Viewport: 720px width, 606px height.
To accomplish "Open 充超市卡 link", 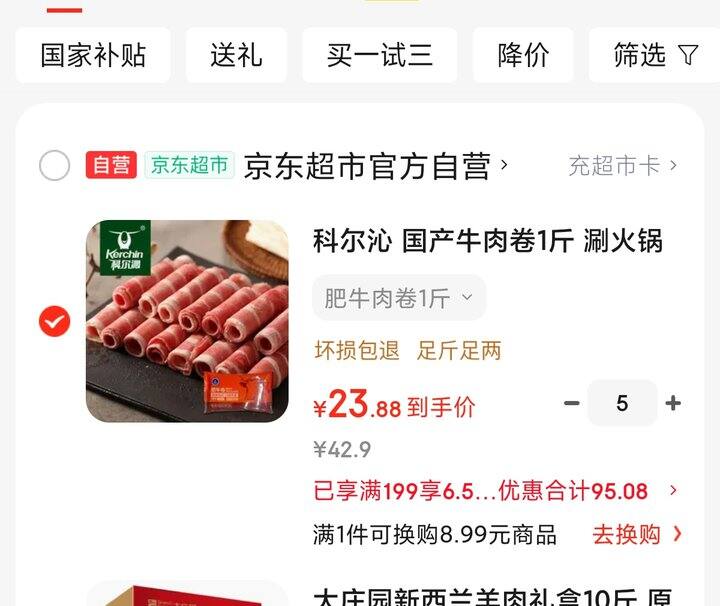I will [623, 166].
